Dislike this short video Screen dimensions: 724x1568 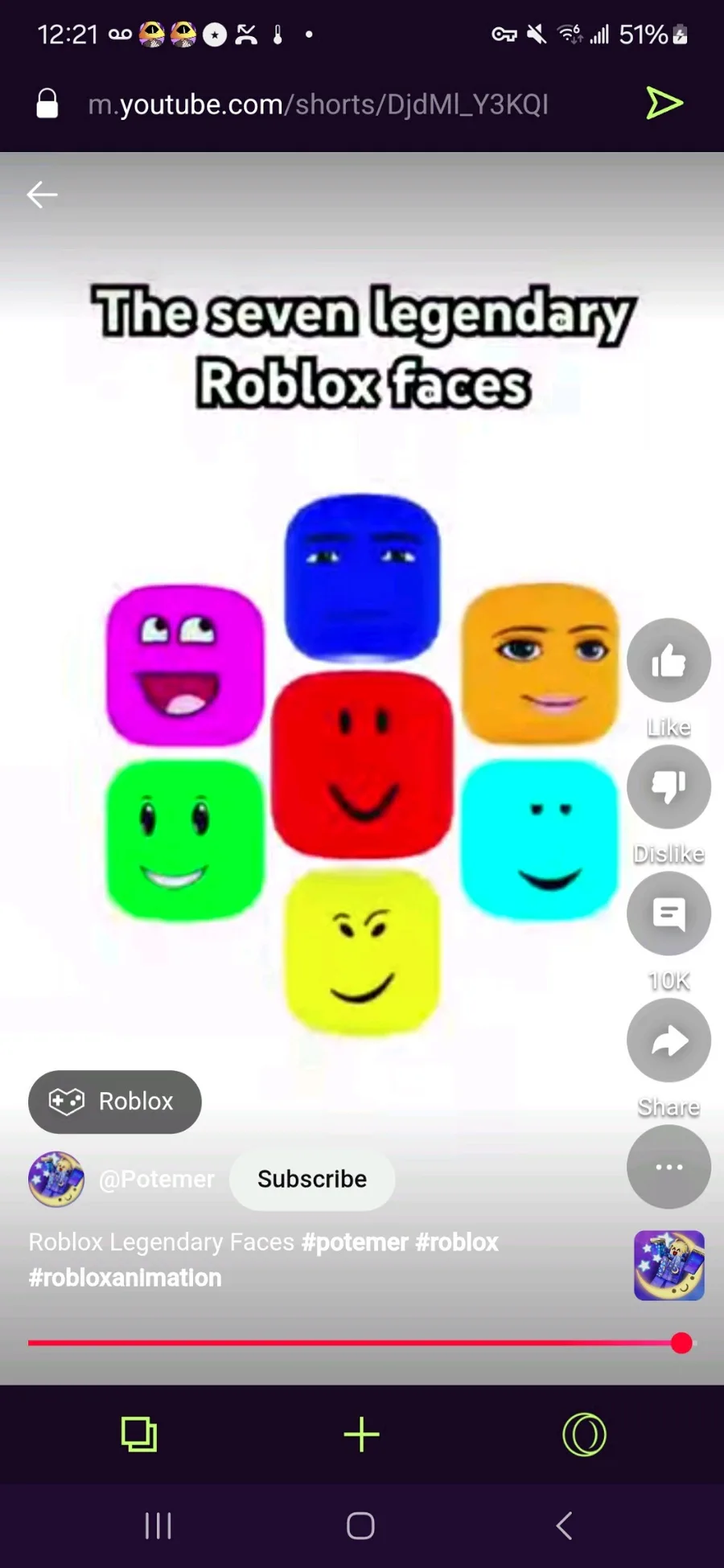tap(668, 786)
